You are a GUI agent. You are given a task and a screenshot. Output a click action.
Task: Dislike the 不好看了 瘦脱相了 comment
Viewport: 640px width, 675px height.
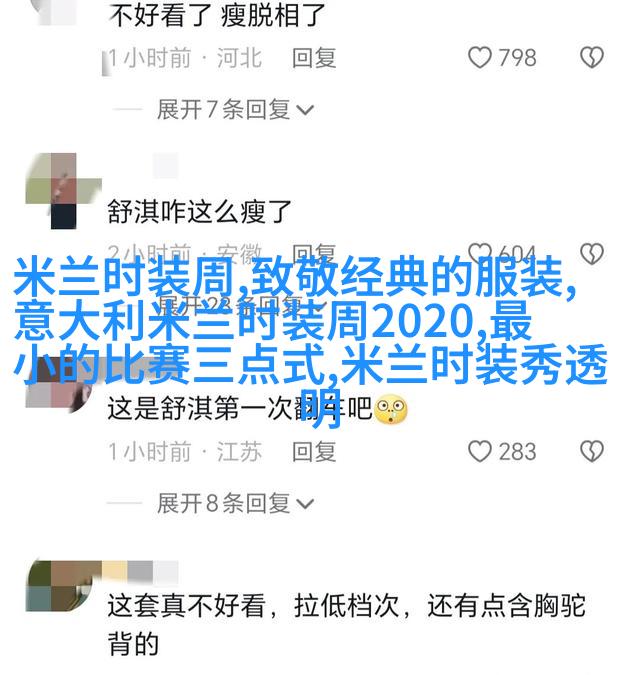(593, 58)
